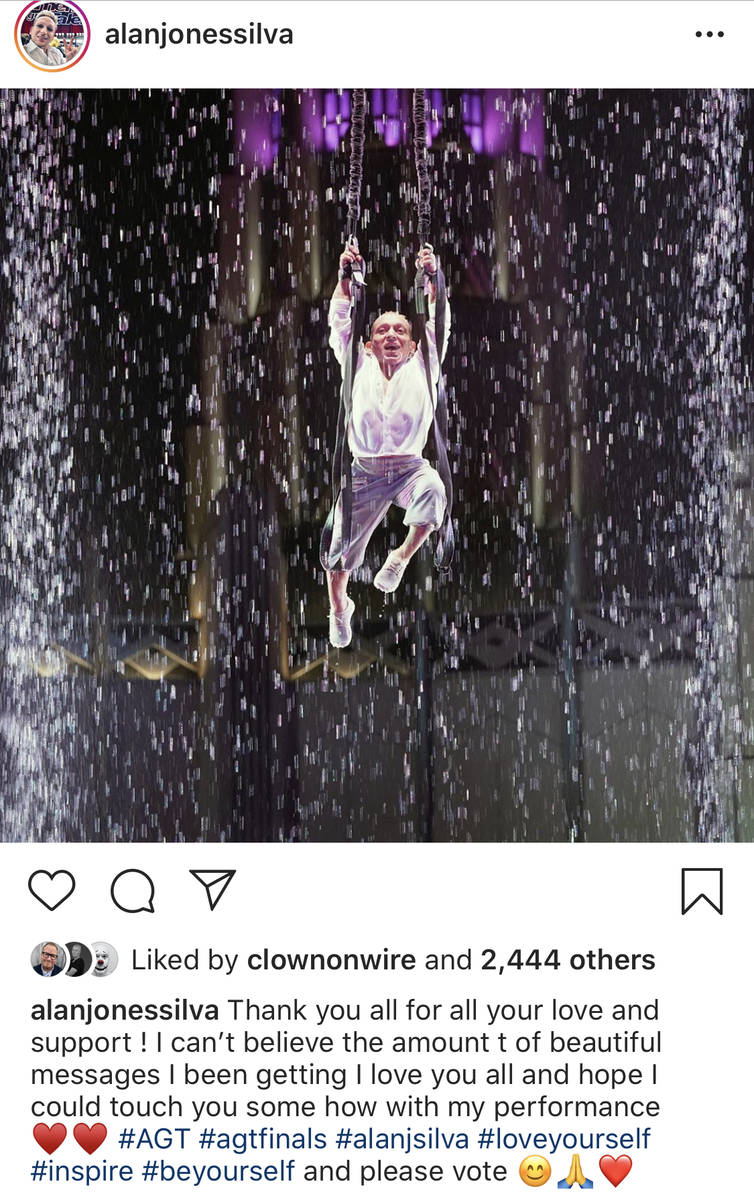Like this post with the heart icon
This screenshot has width=754, height=1200.
pyautogui.click(x=52, y=890)
